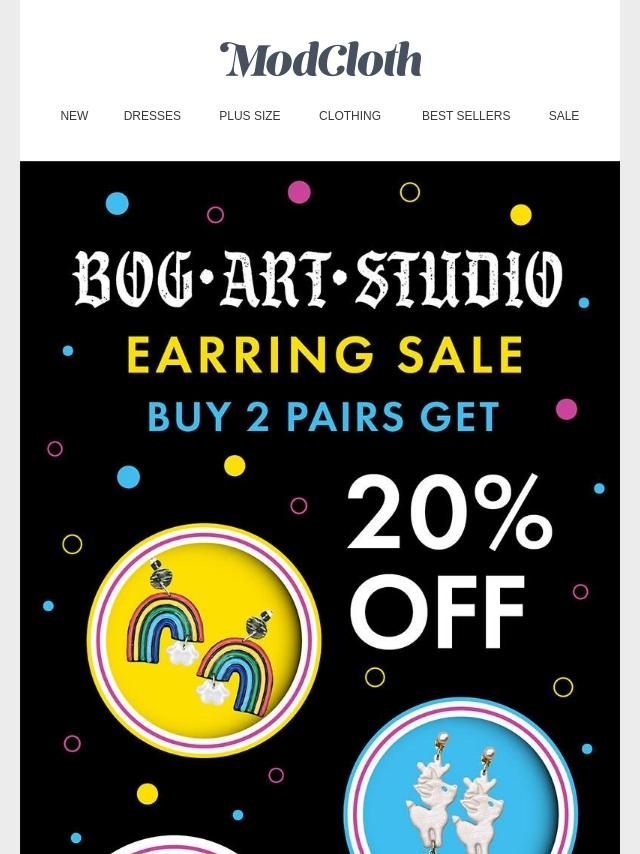The image size is (640, 854).
Task: View the BEST SELLERS page
Action: pyautogui.click(x=466, y=116)
